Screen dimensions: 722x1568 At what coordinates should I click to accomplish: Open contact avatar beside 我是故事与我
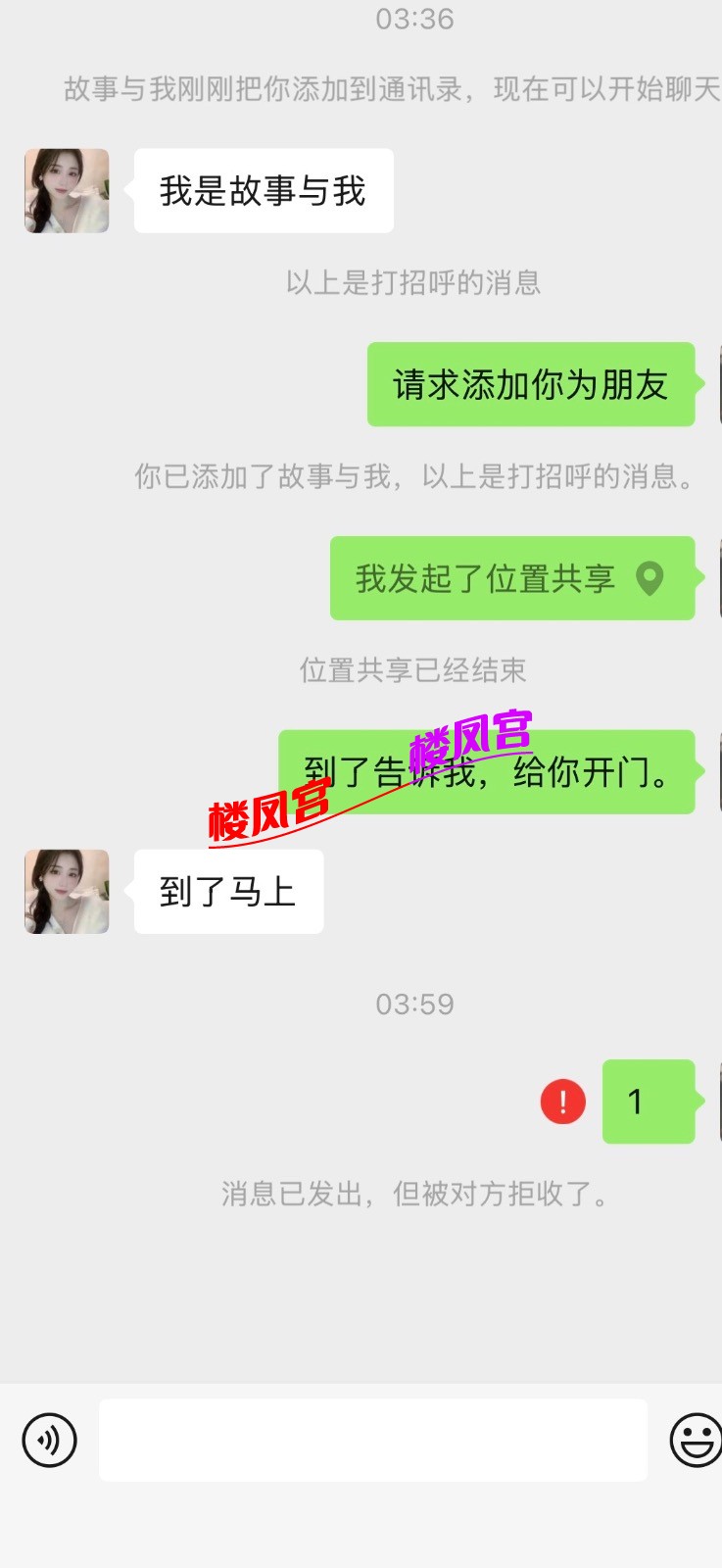pyautogui.click(x=67, y=191)
